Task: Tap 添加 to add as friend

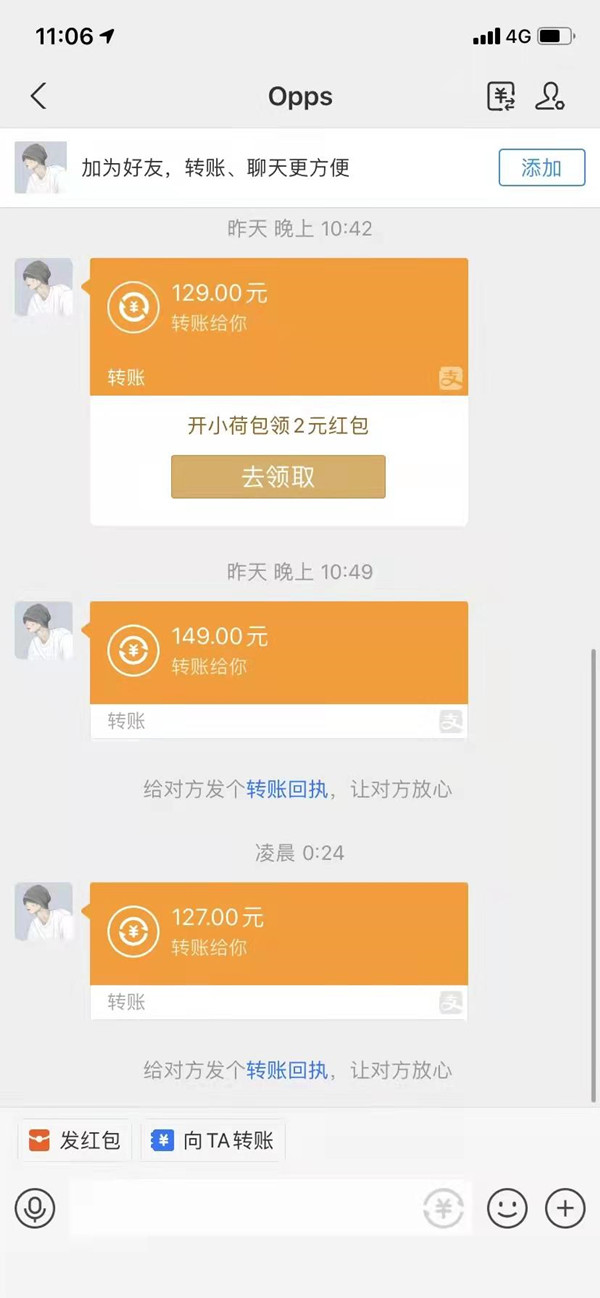Action: coord(541,167)
